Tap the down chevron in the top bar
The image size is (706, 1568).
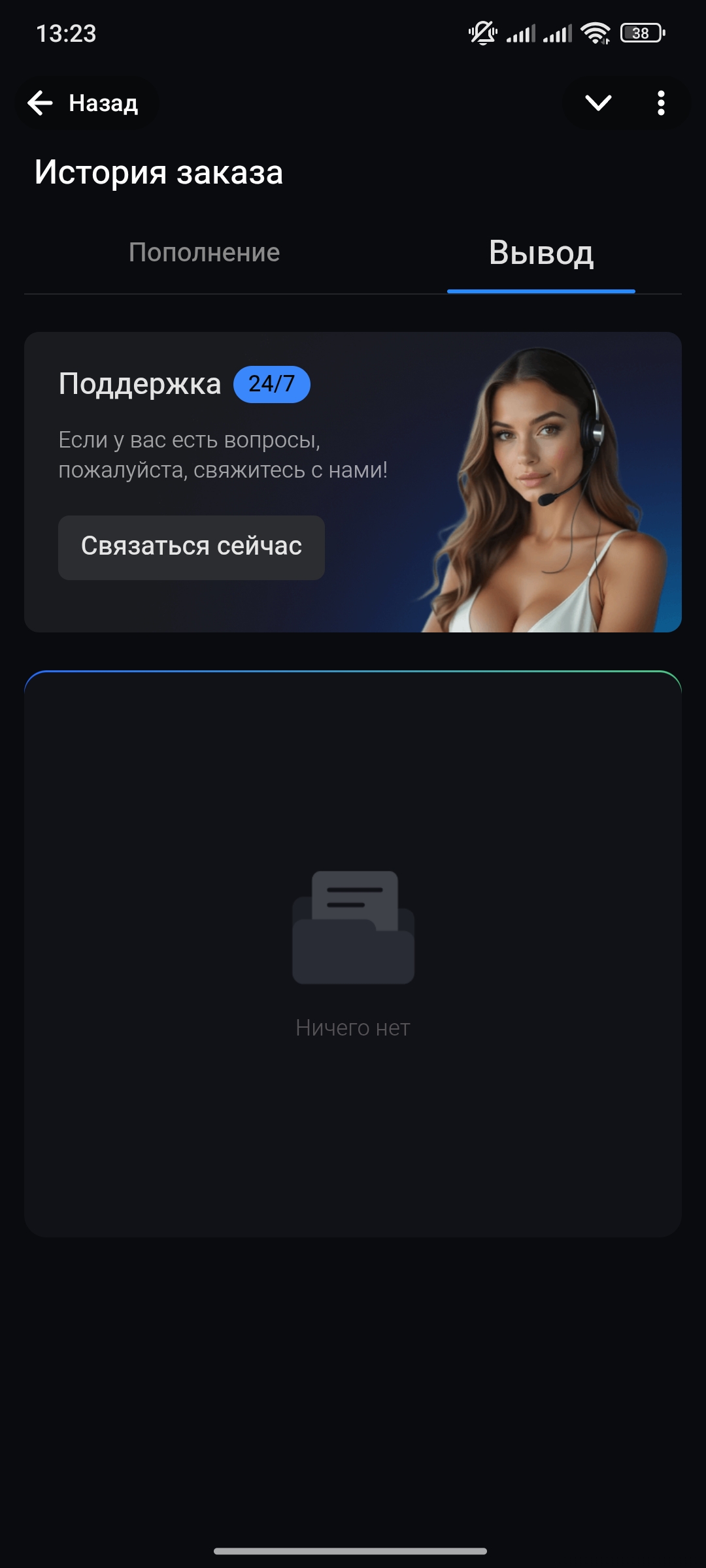tap(597, 103)
